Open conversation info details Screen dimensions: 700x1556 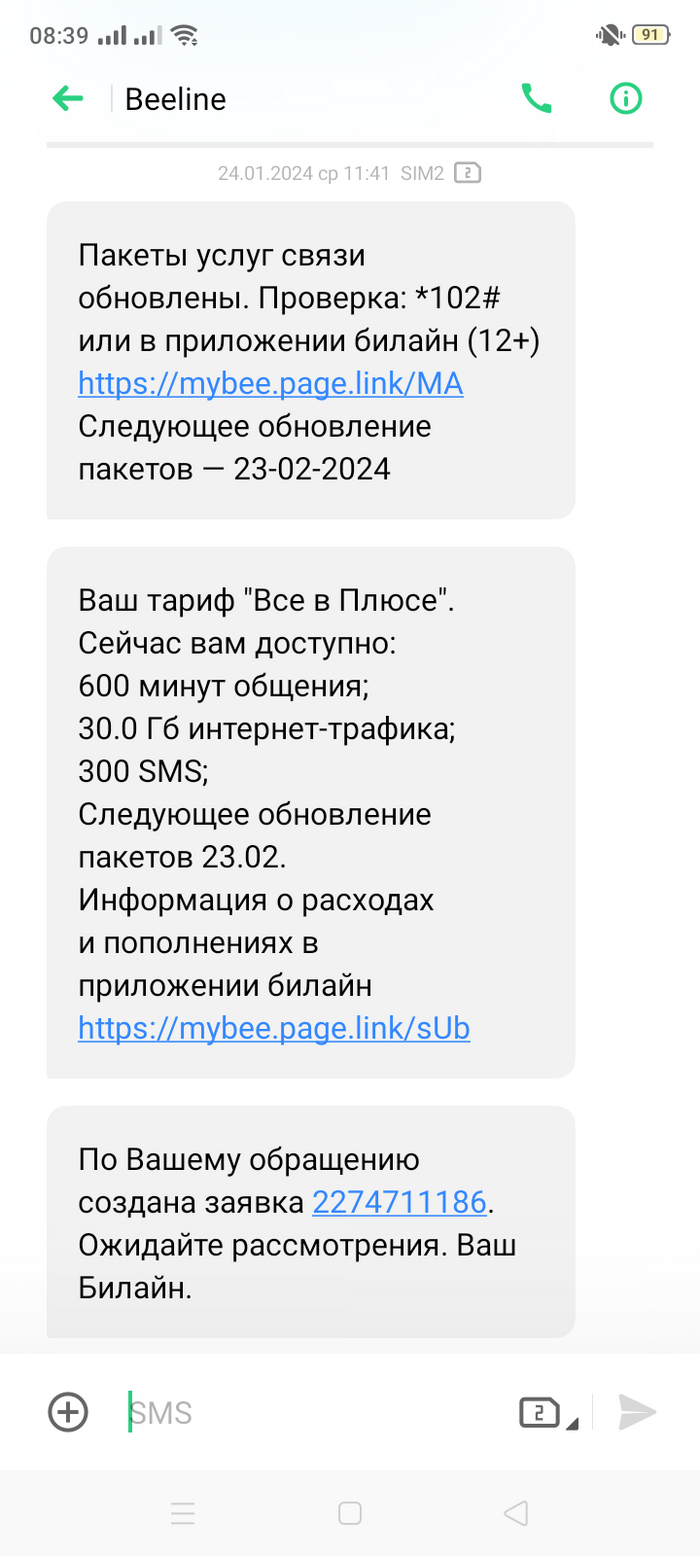click(626, 99)
